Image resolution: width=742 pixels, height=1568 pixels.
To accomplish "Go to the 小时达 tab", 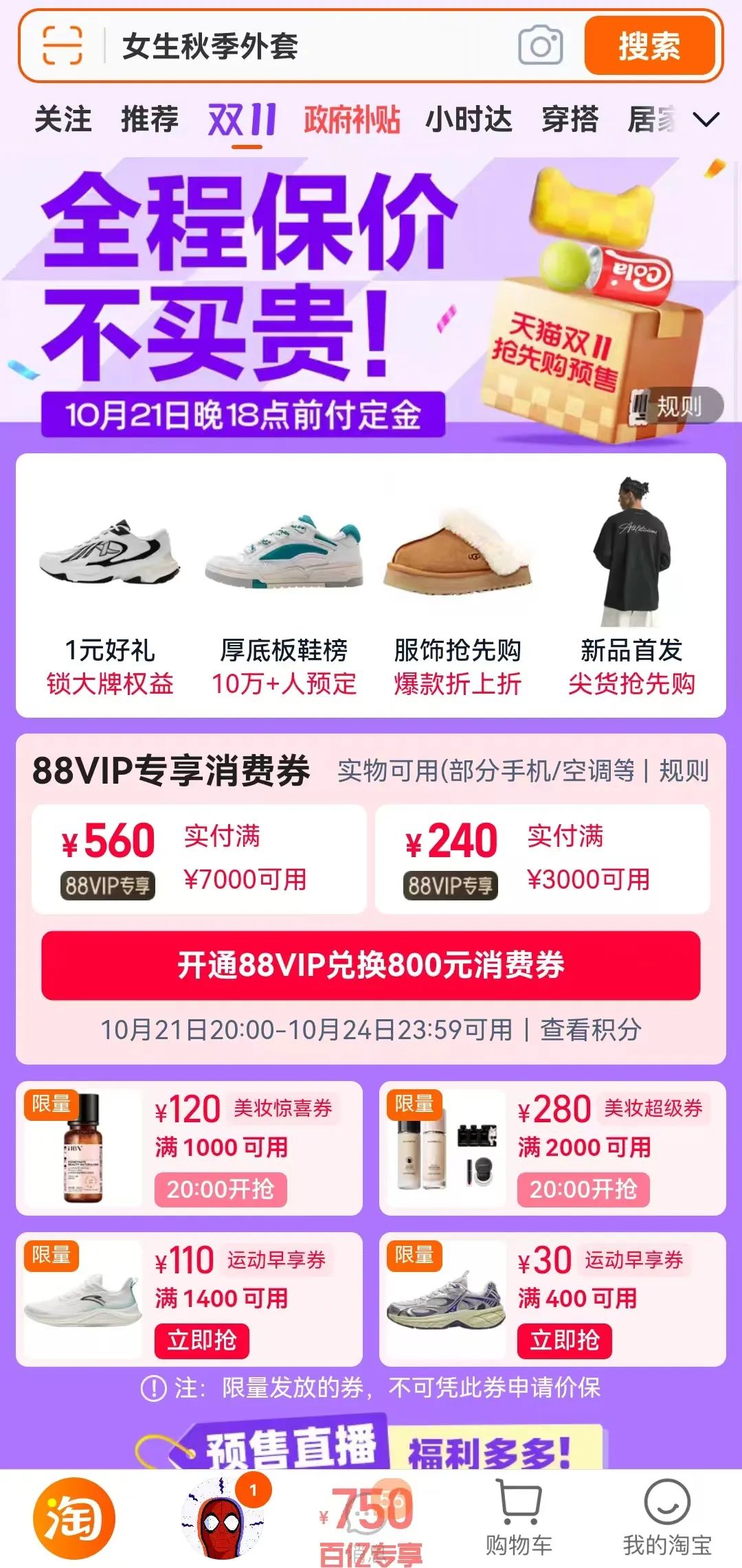I will (x=469, y=120).
